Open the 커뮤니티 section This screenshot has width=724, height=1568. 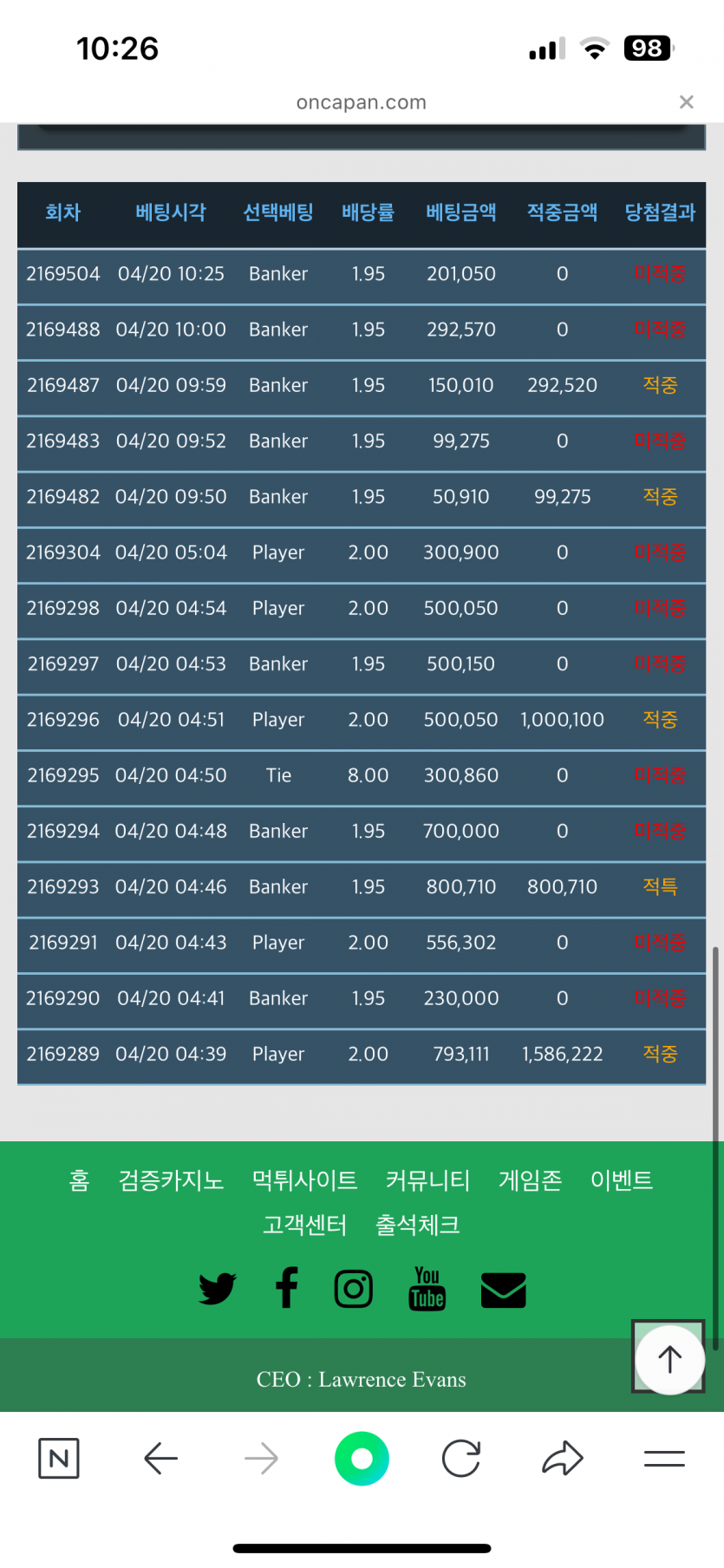(427, 1180)
